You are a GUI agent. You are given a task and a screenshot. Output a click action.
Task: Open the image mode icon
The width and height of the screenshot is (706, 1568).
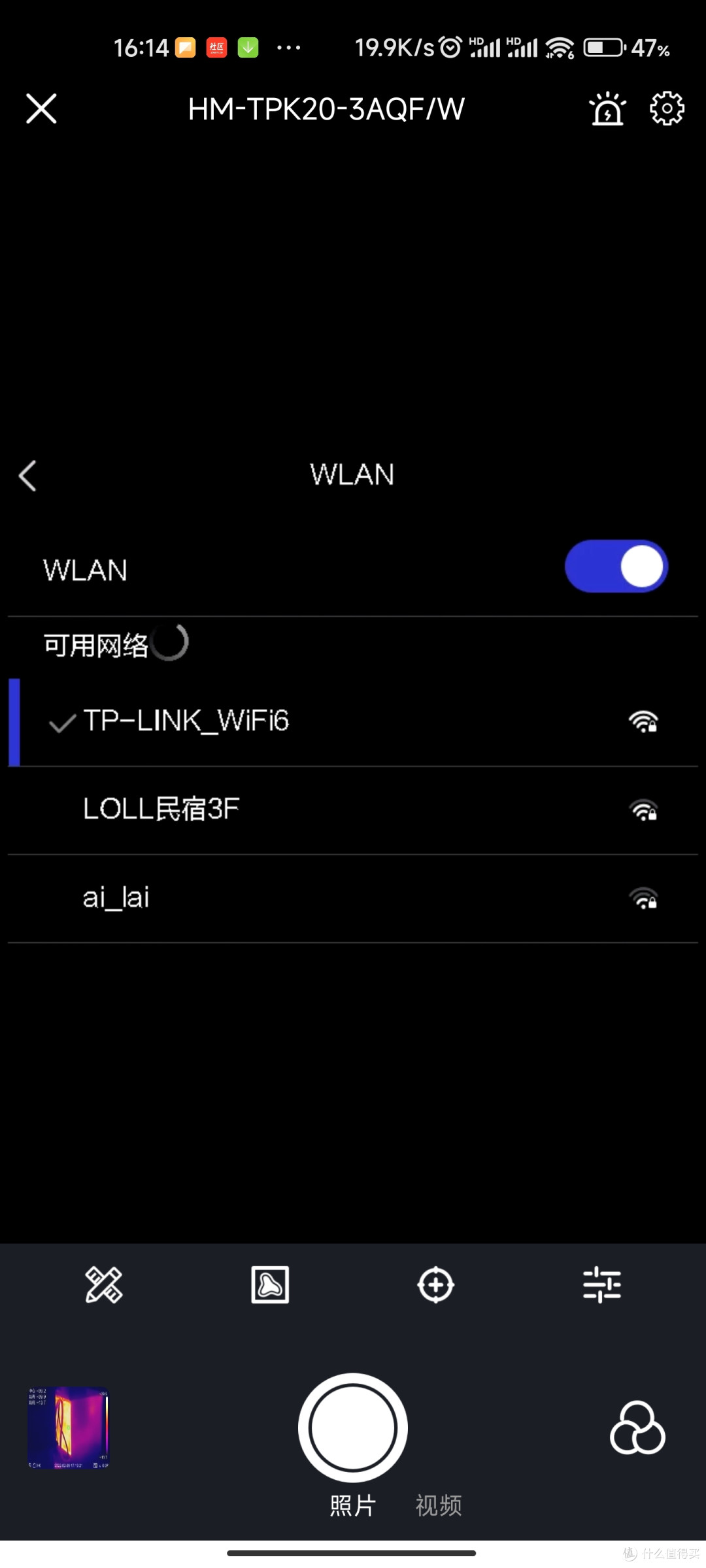coord(270,1285)
